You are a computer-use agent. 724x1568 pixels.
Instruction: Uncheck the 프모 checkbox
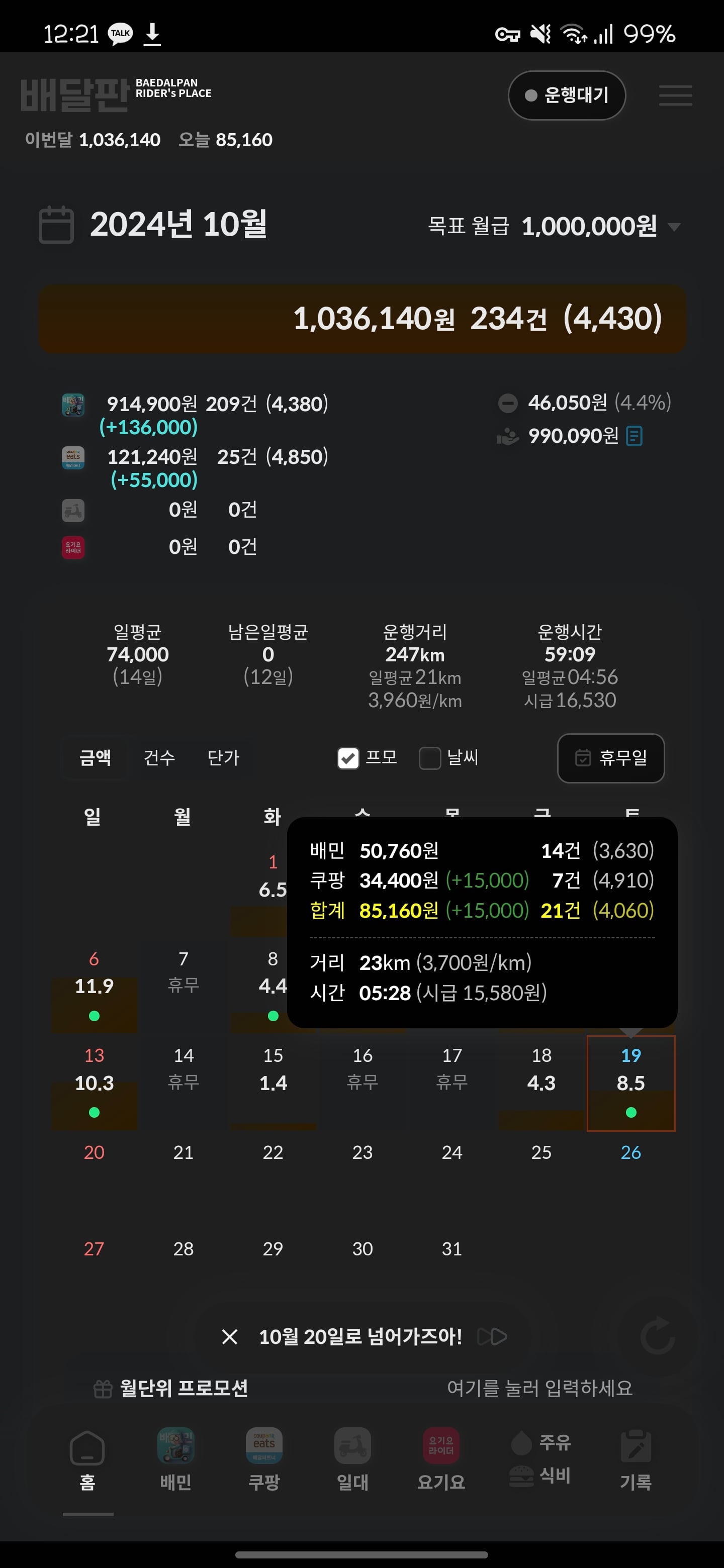[x=348, y=758]
